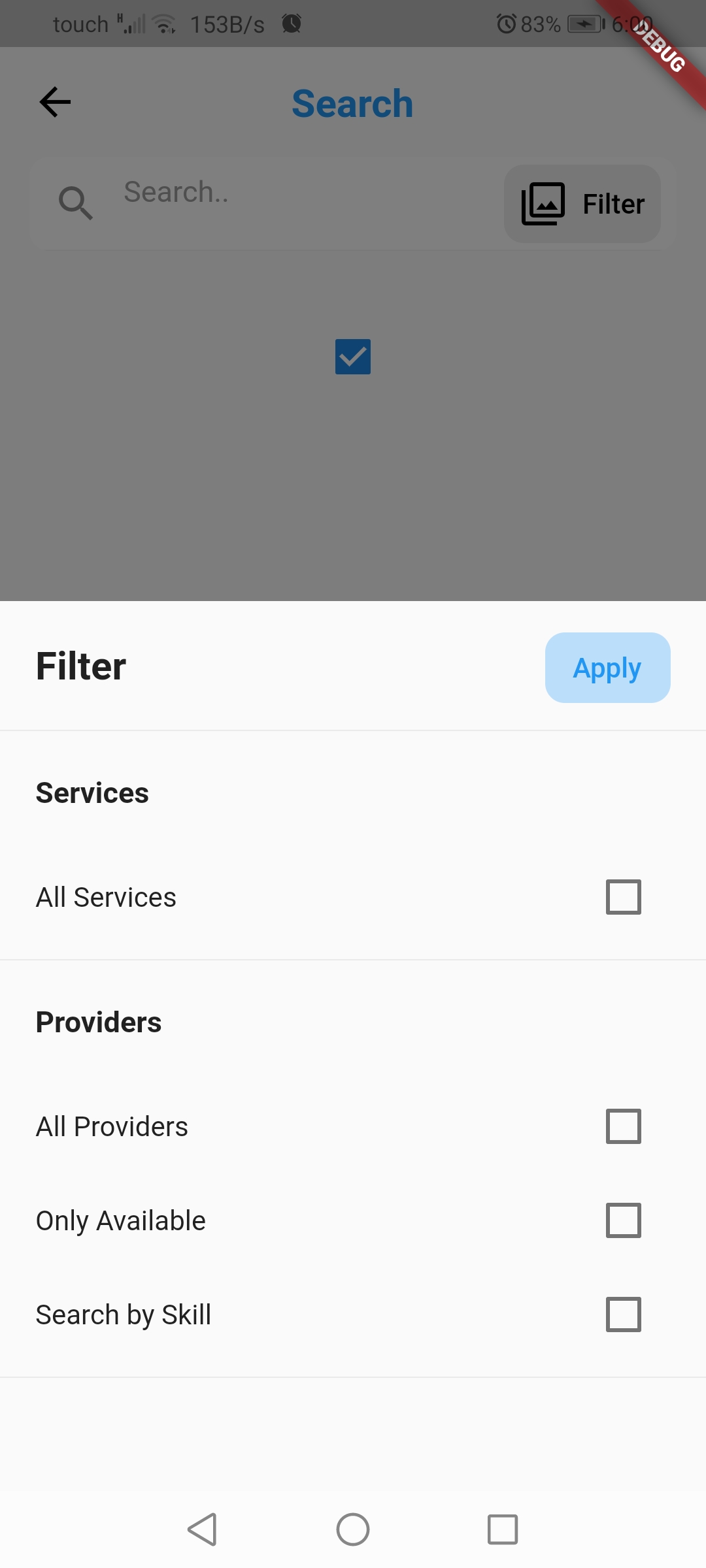Open the recent apps view
Viewport: 706px width, 1568px height.
pos(503,1529)
